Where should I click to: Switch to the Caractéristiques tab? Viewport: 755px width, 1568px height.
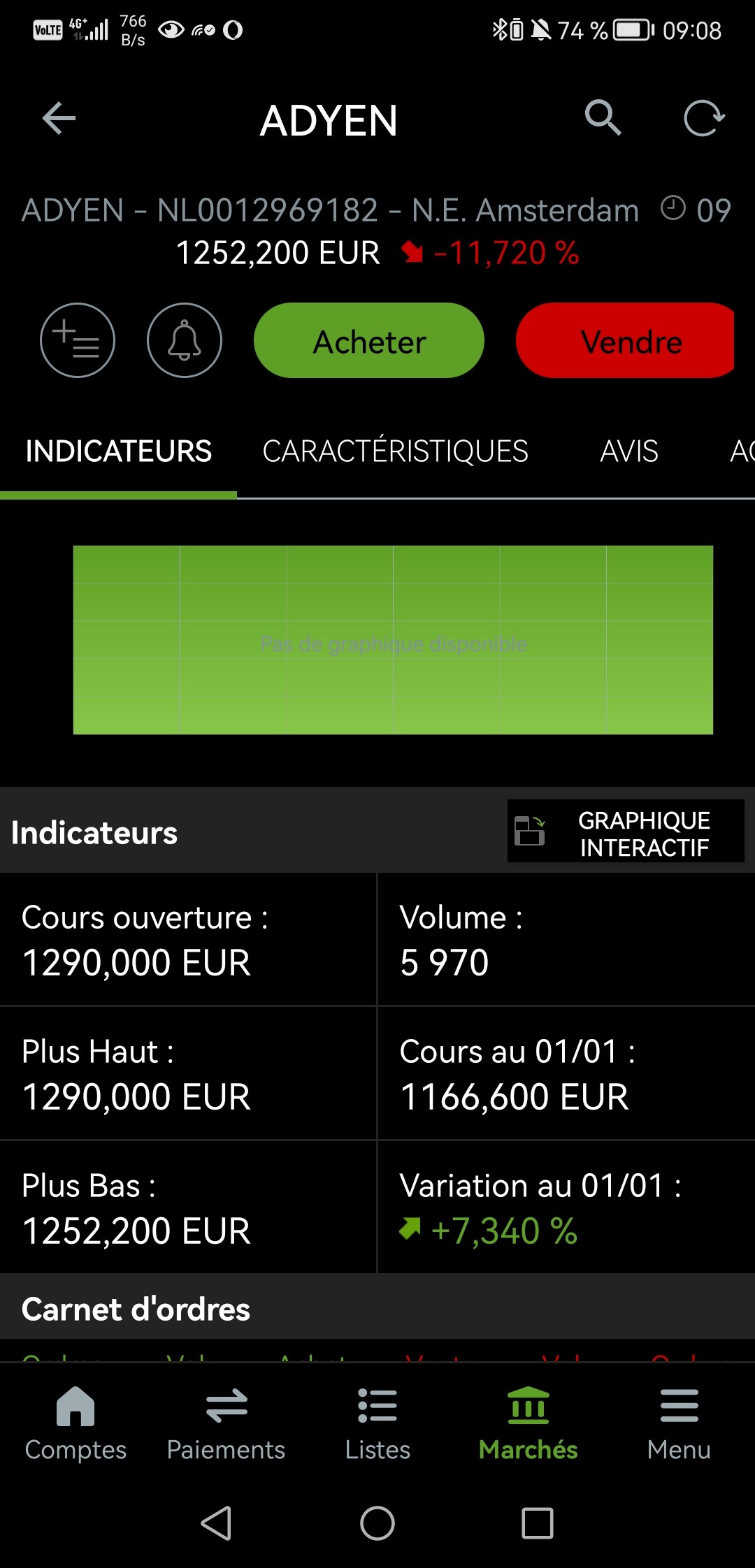pyautogui.click(x=395, y=451)
